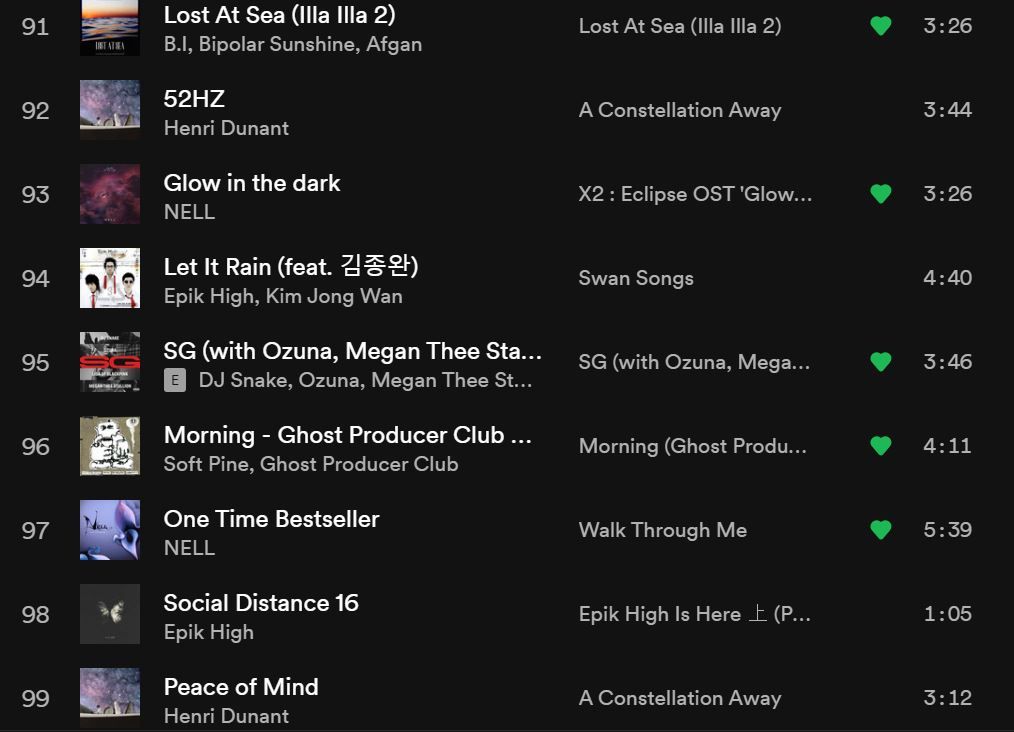Select Let It Rain by Epik High
The image size is (1014, 732).
coord(290,267)
